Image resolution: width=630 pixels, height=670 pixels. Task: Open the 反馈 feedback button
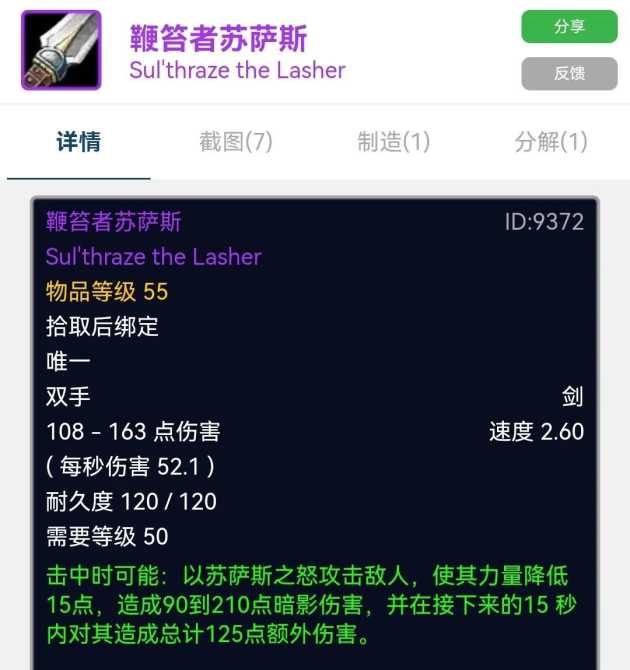pyautogui.click(x=569, y=73)
